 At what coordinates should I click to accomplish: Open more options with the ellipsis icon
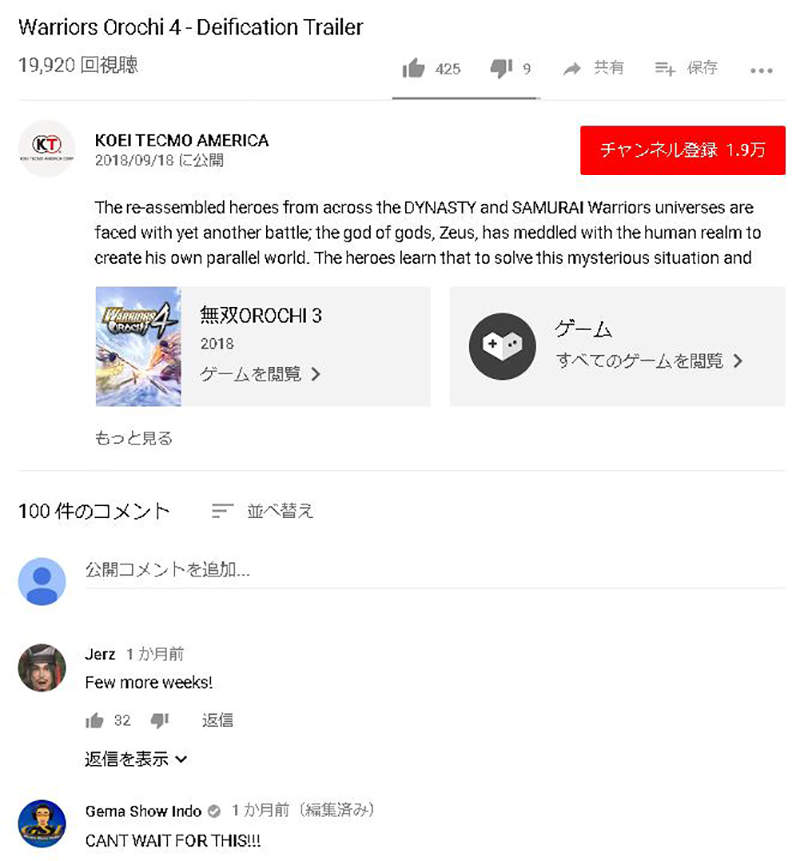[x=762, y=70]
